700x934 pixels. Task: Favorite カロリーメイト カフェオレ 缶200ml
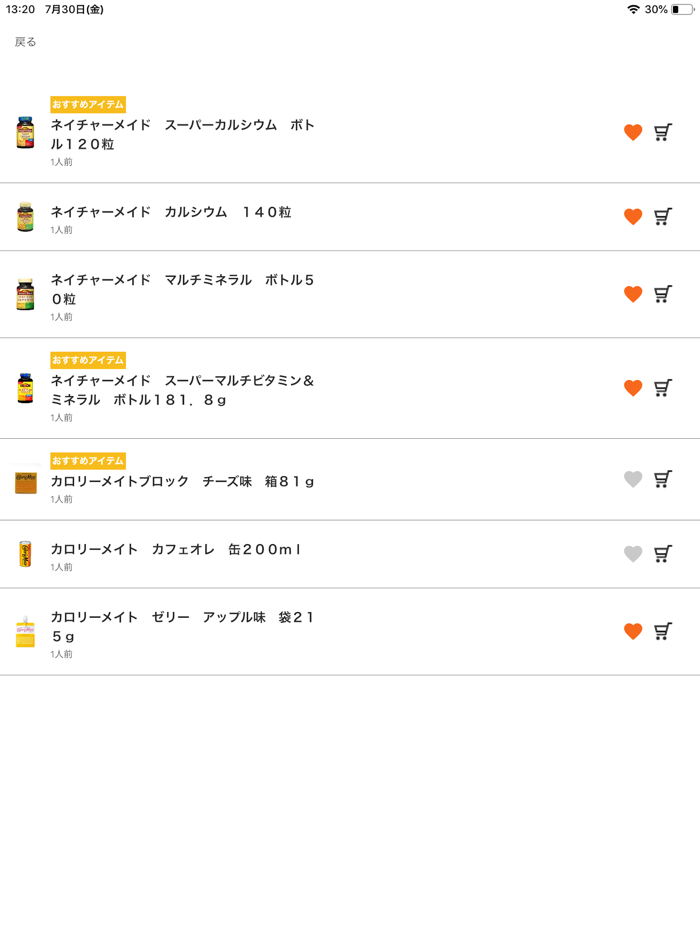pyautogui.click(x=633, y=553)
